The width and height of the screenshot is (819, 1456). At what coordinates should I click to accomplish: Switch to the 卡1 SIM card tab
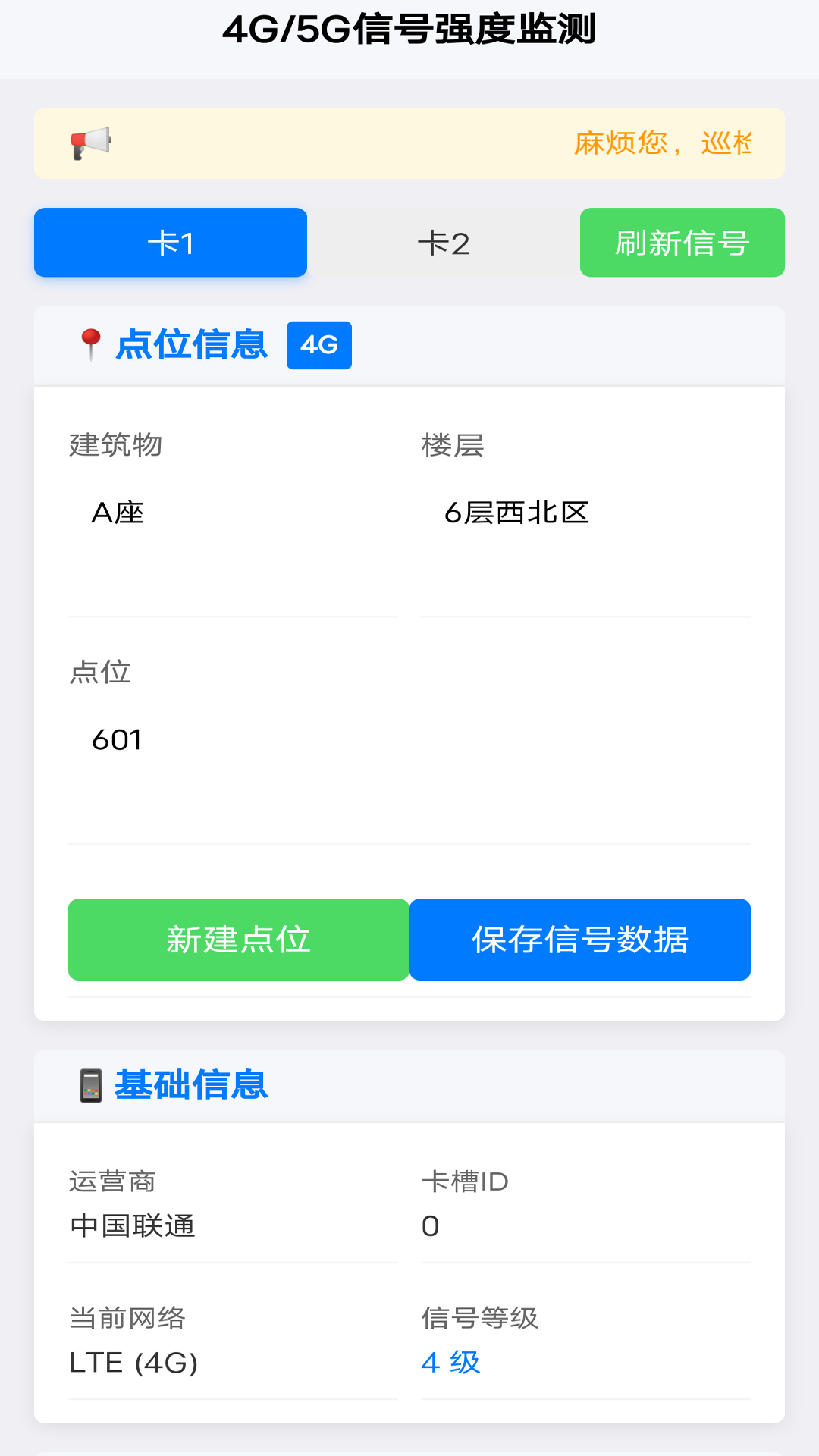[x=170, y=243]
